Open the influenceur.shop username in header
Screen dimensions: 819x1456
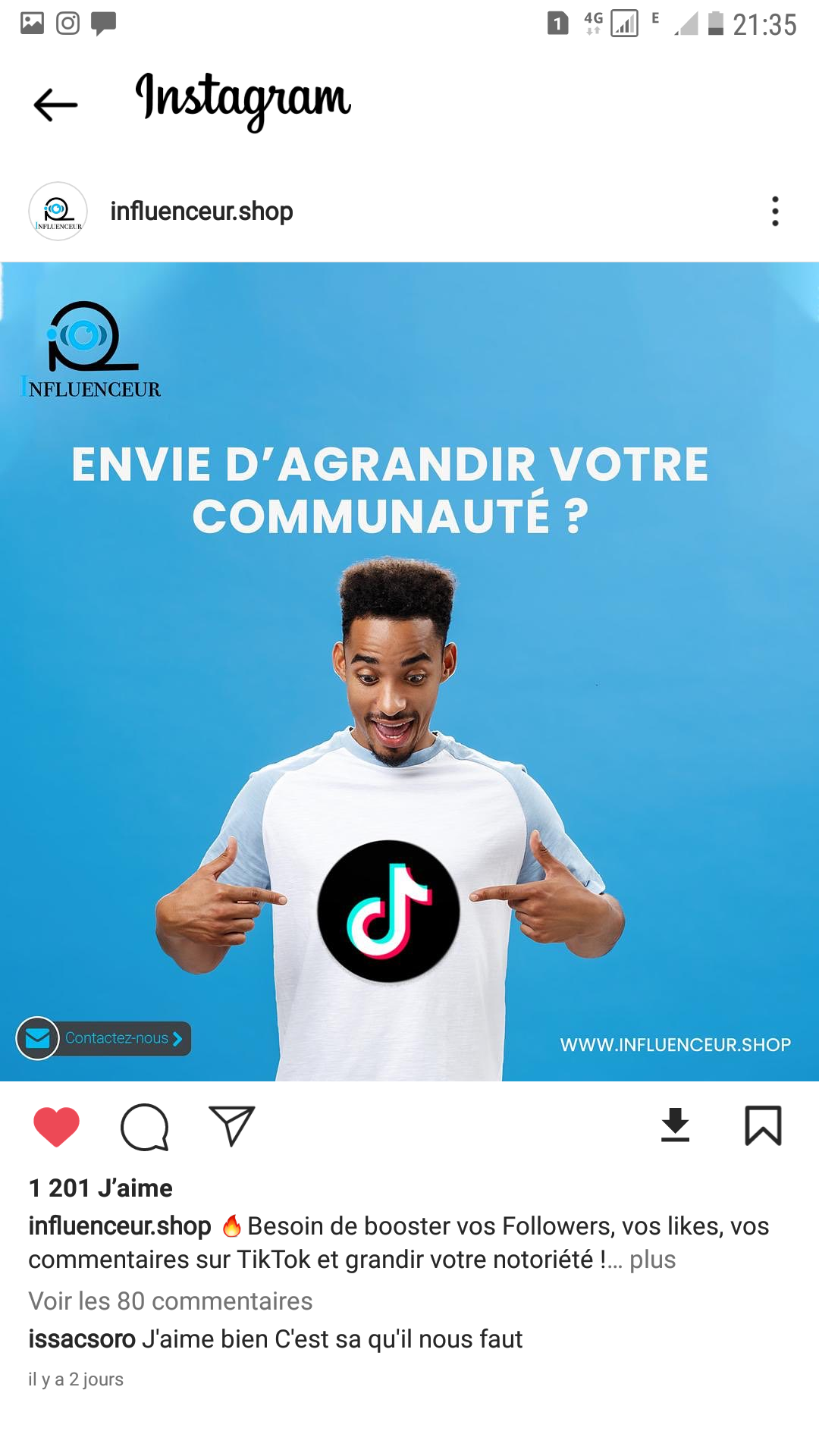[x=201, y=212]
